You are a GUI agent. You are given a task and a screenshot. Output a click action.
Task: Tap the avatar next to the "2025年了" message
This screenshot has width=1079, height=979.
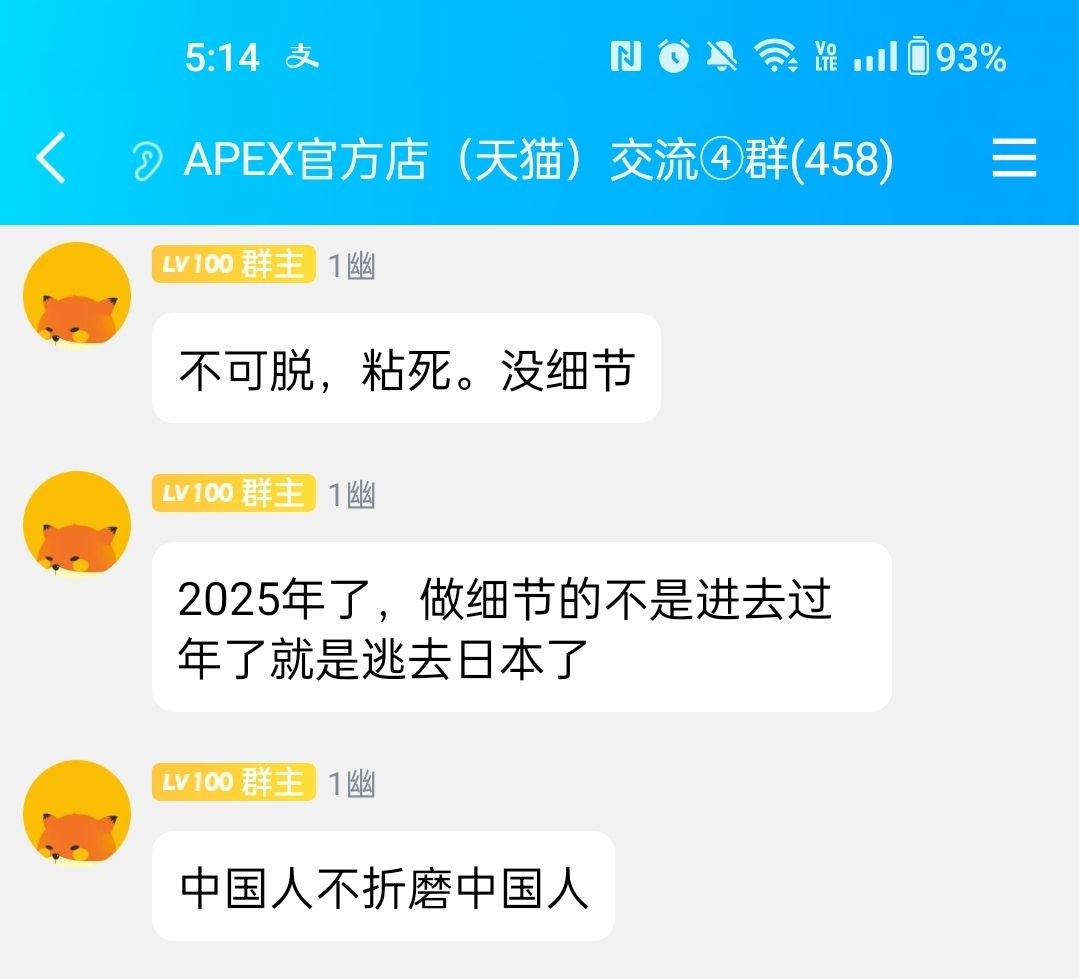tap(77, 525)
